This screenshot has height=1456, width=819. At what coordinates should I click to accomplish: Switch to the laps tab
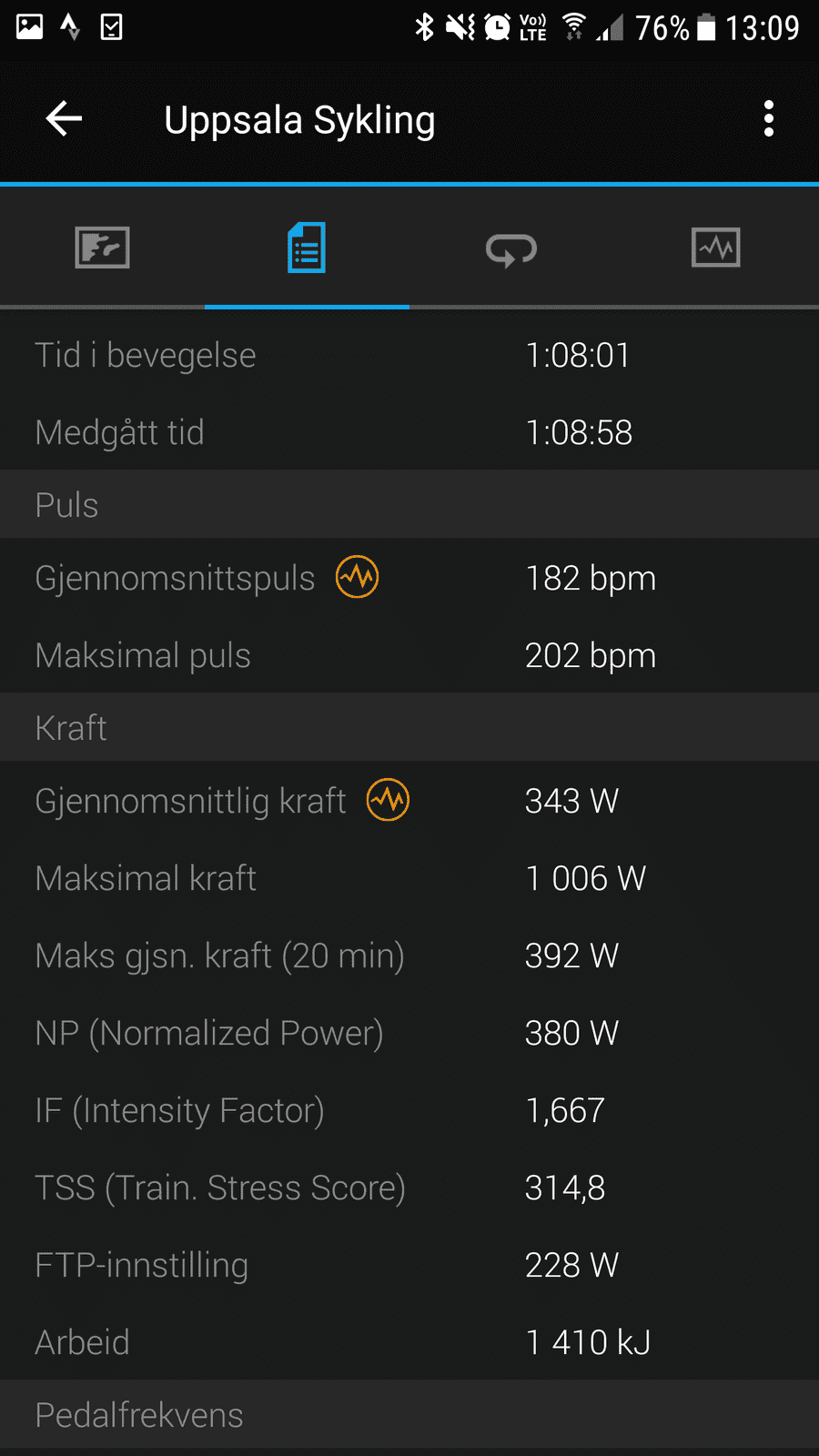pos(511,248)
